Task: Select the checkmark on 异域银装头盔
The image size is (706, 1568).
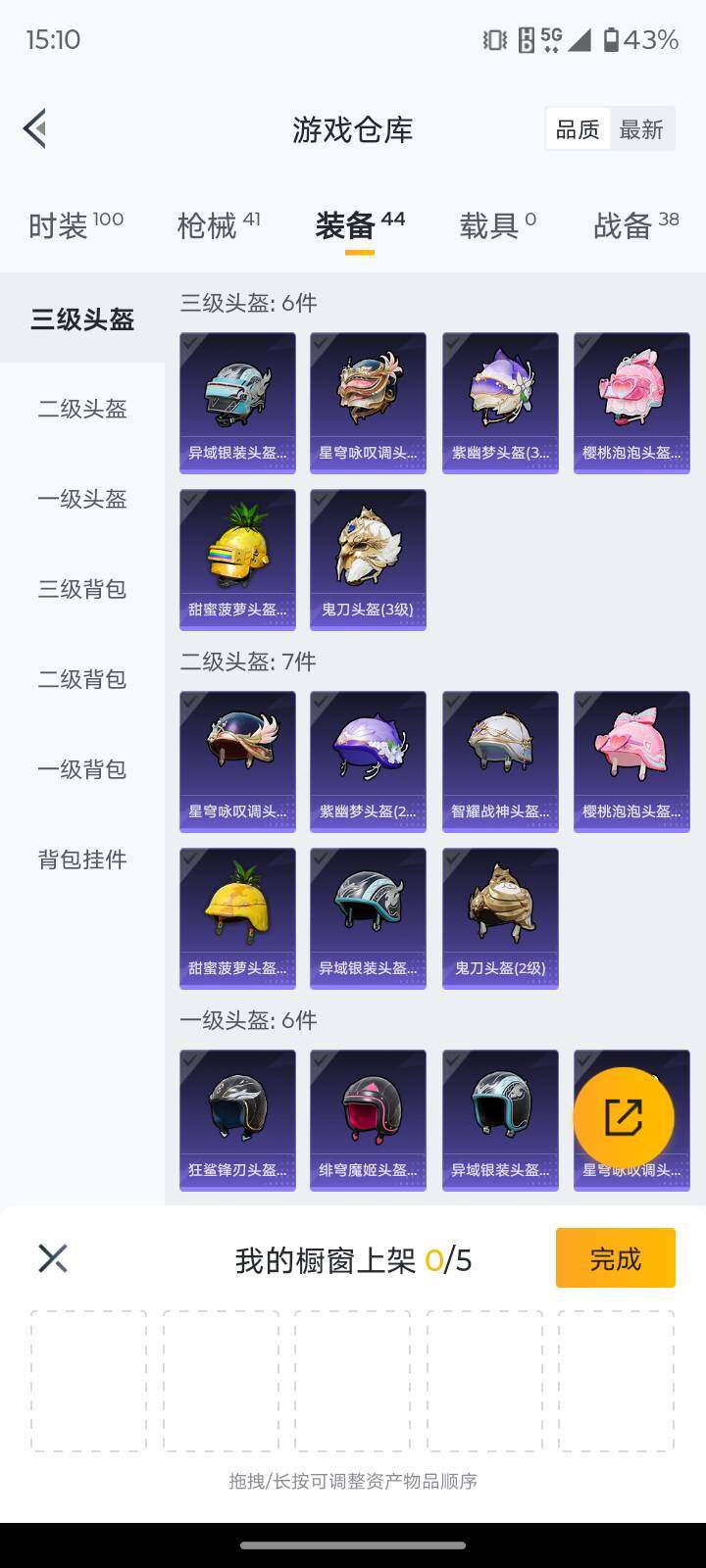Action: (191, 345)
